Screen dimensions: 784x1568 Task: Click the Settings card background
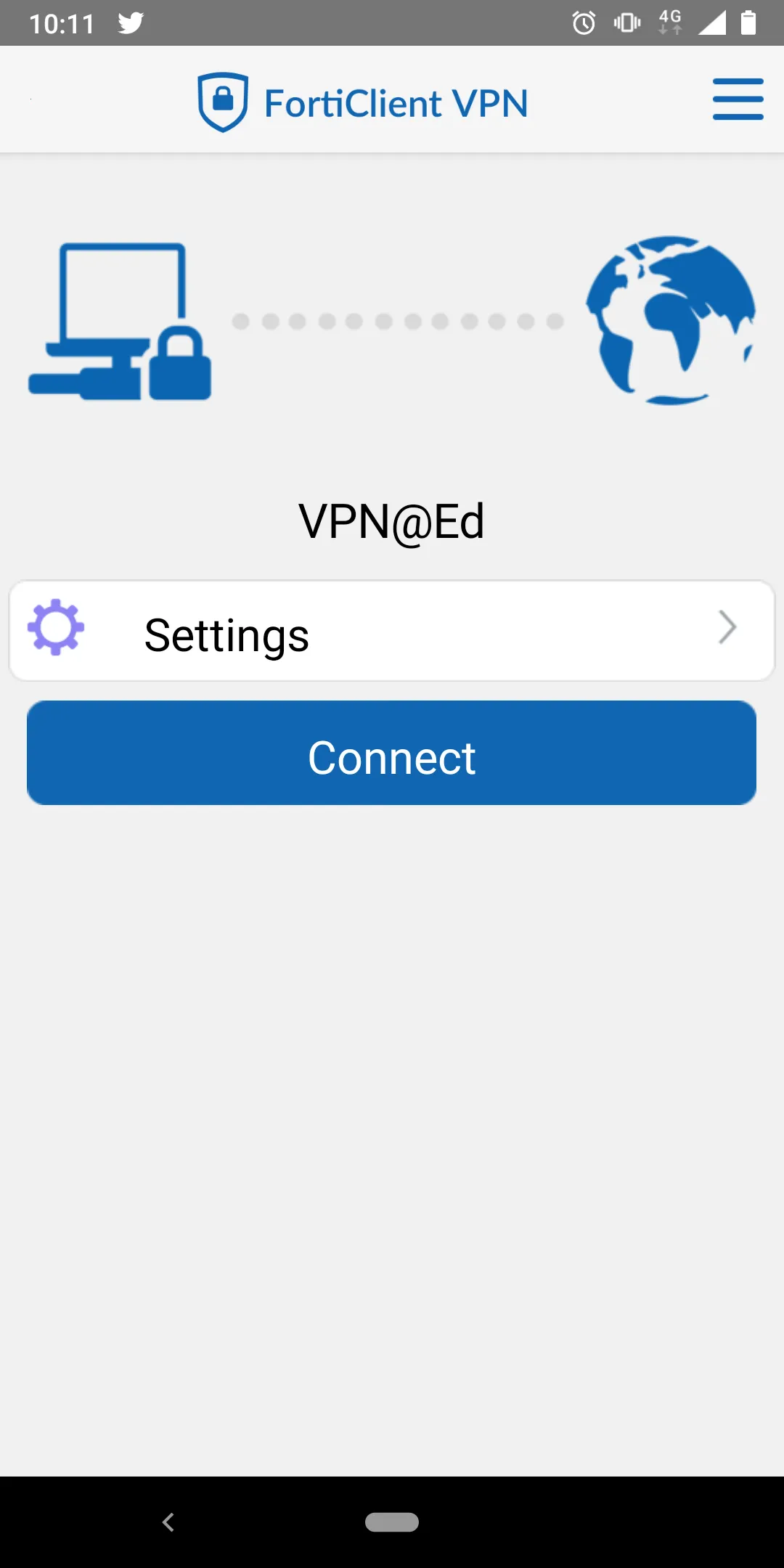tap(392, 629)
